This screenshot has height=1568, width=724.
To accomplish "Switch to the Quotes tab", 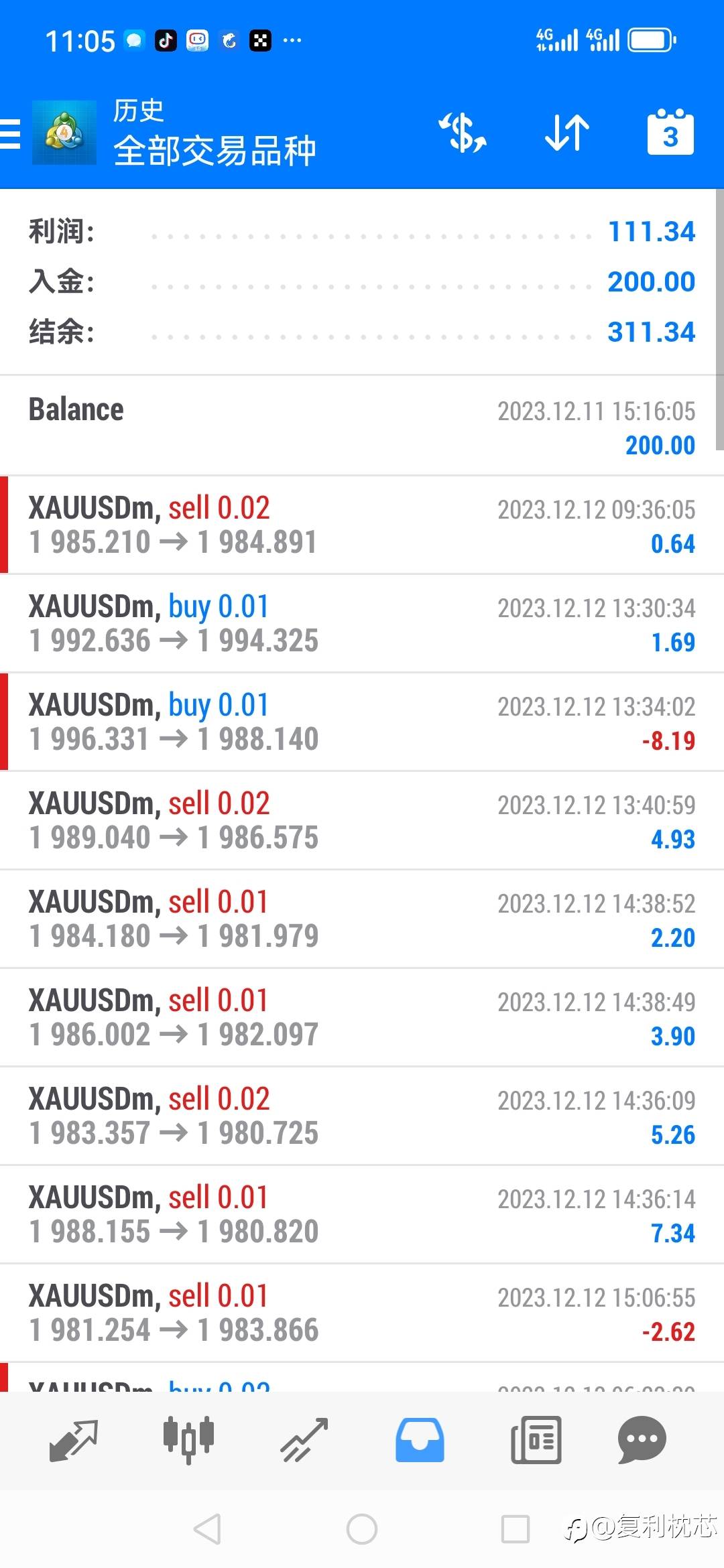I will point(74,1439).
